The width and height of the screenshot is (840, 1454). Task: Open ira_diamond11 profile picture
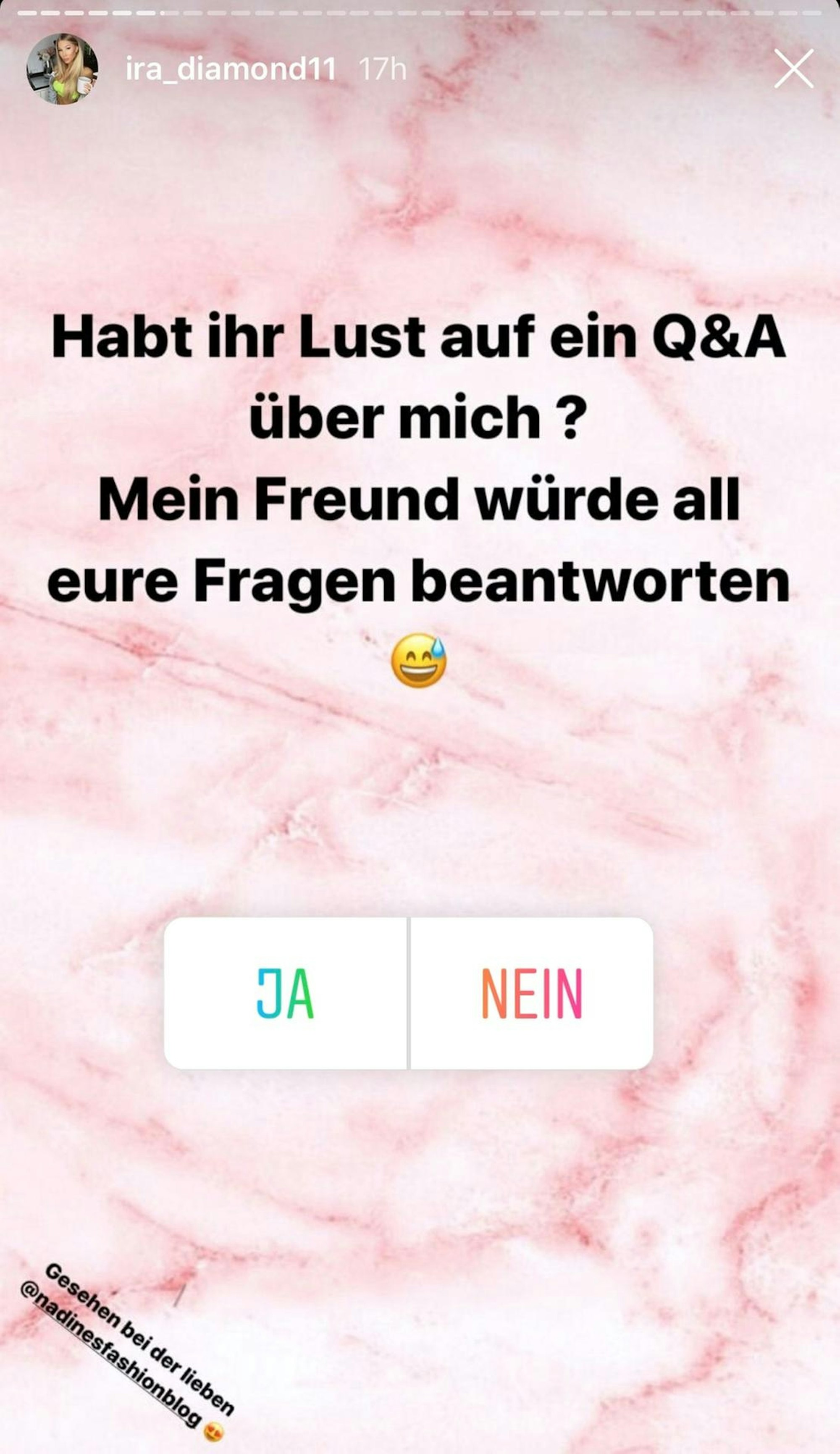click(62, 68)
